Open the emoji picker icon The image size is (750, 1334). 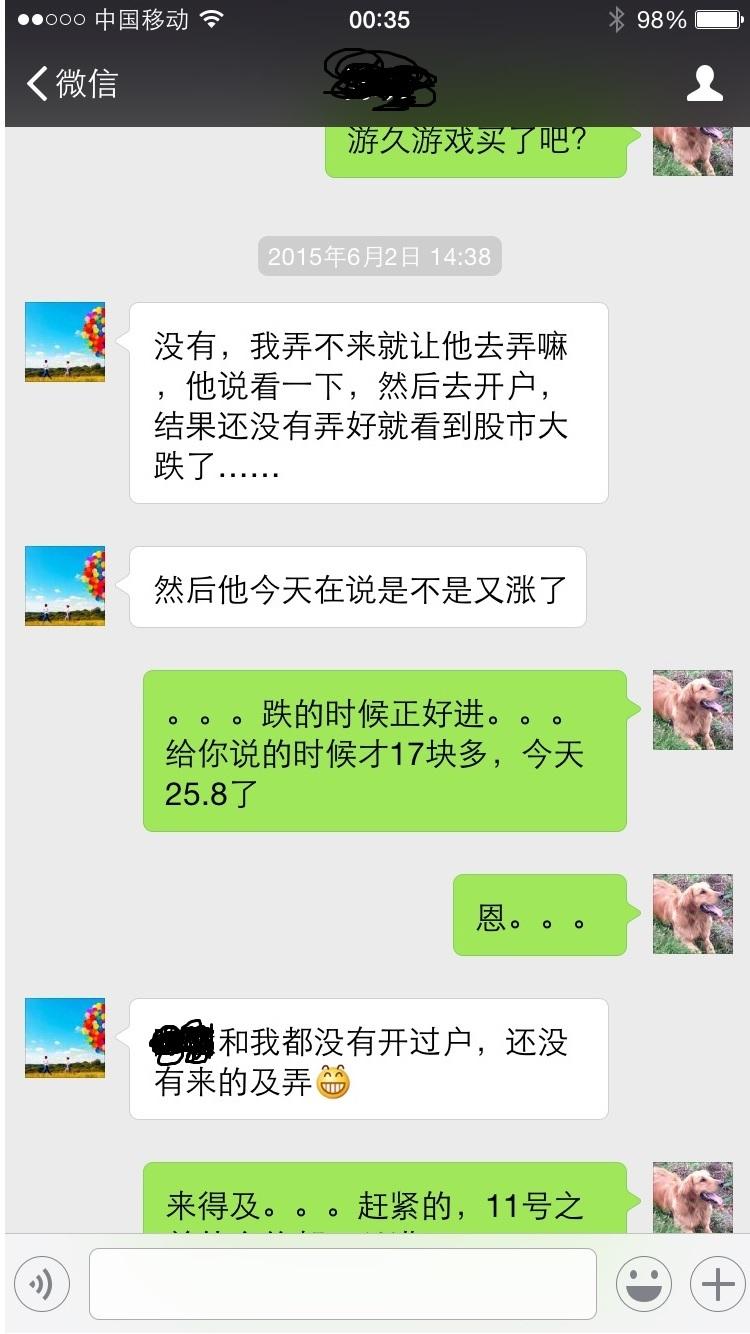(643, 1284)
